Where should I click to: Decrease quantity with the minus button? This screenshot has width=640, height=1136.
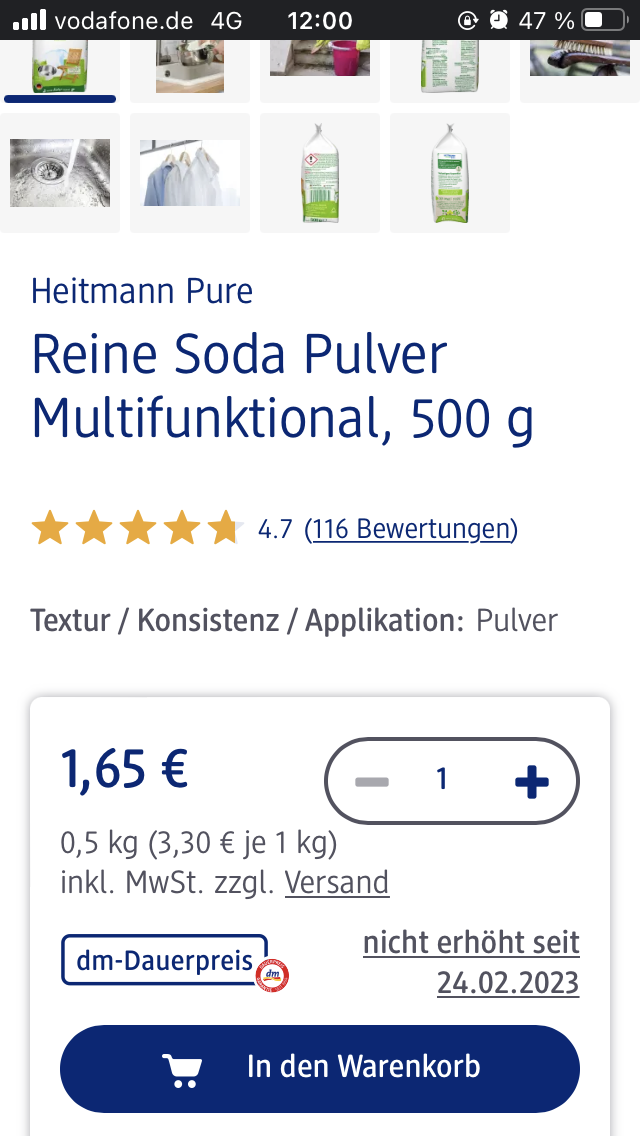[x=372, y=781]
